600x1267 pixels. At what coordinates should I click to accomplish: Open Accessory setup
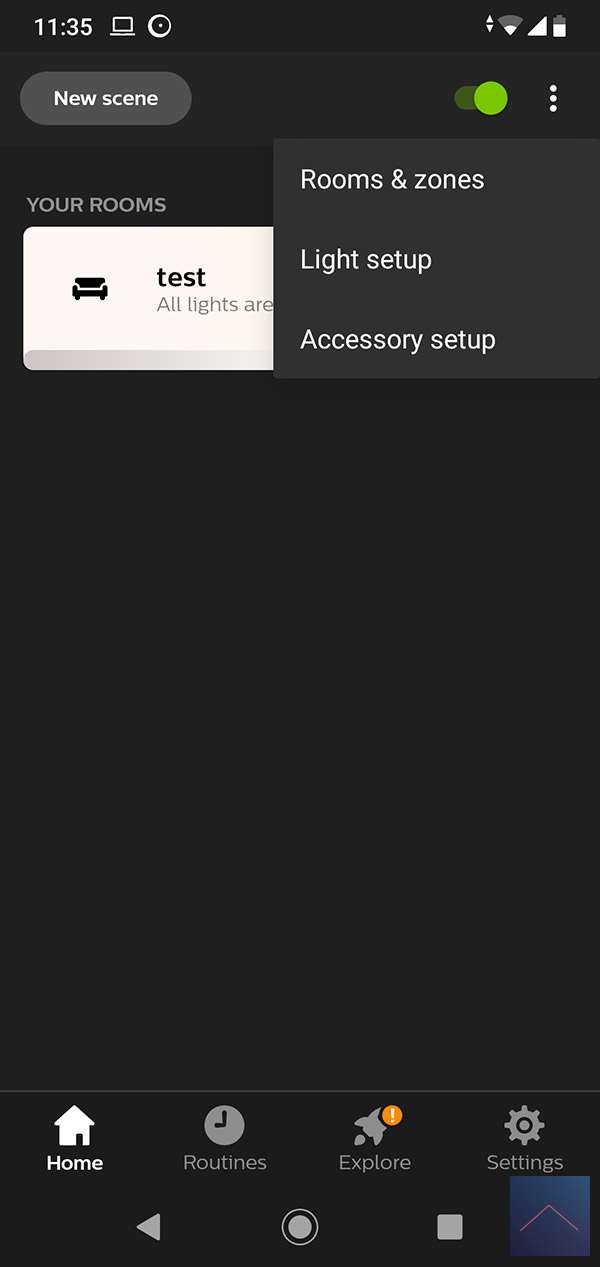click(x=398, y=340)
